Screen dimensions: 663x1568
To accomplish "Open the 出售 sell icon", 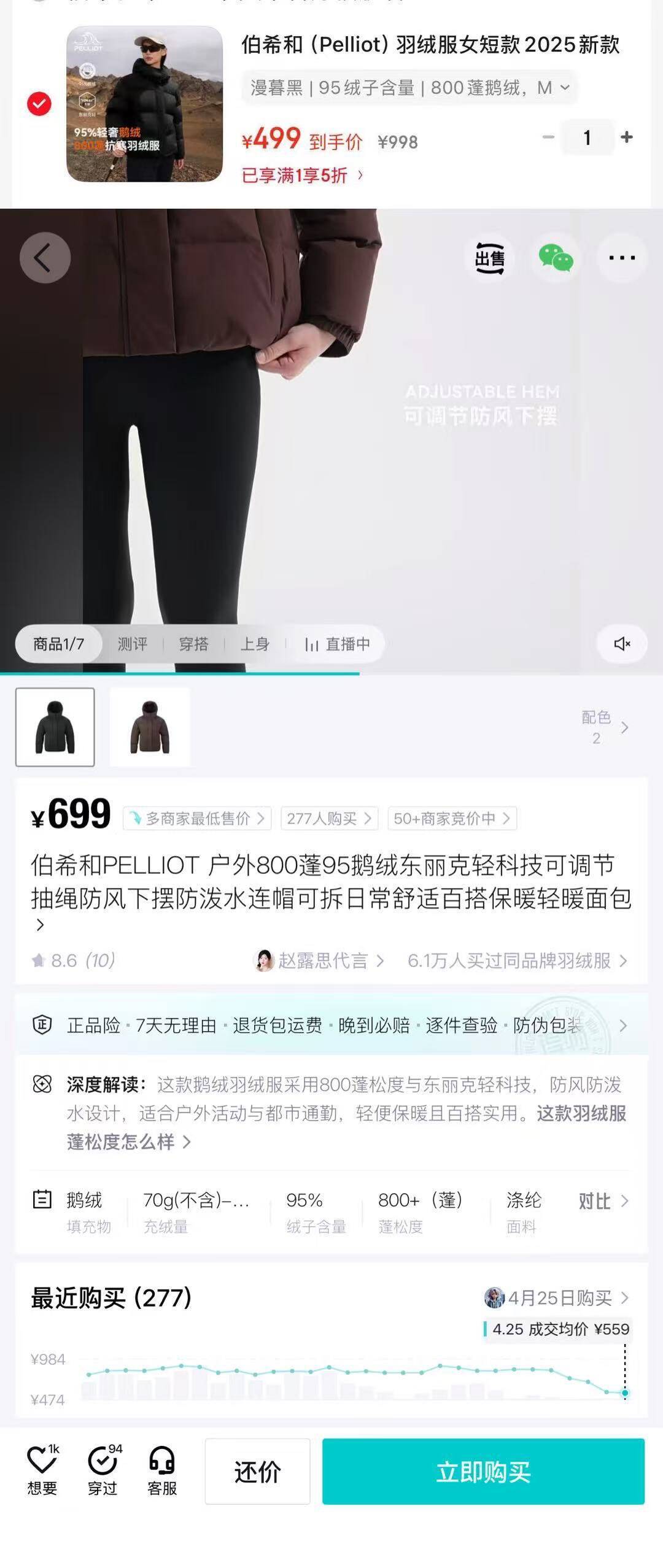I will tap(489, 258).
